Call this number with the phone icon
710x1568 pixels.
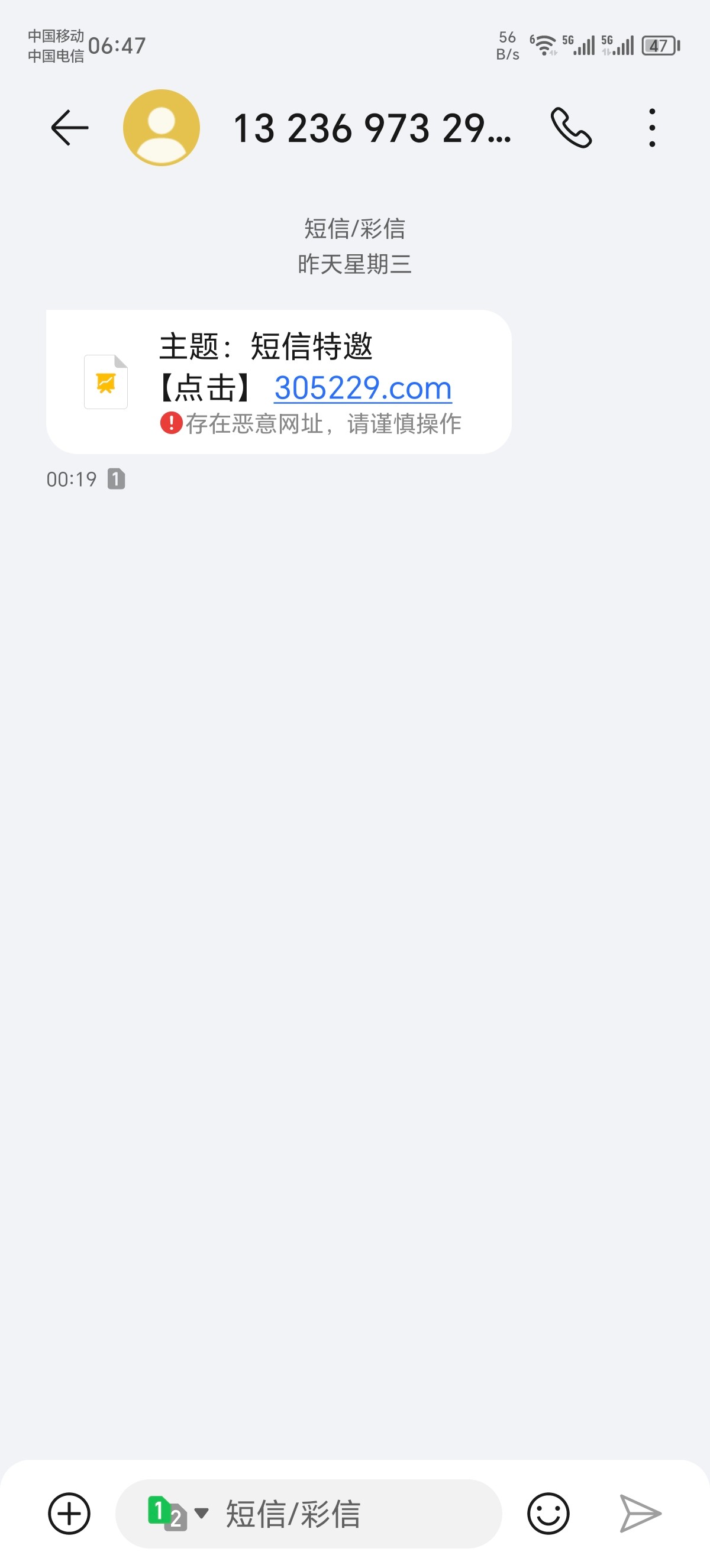[x=570, y=128]
